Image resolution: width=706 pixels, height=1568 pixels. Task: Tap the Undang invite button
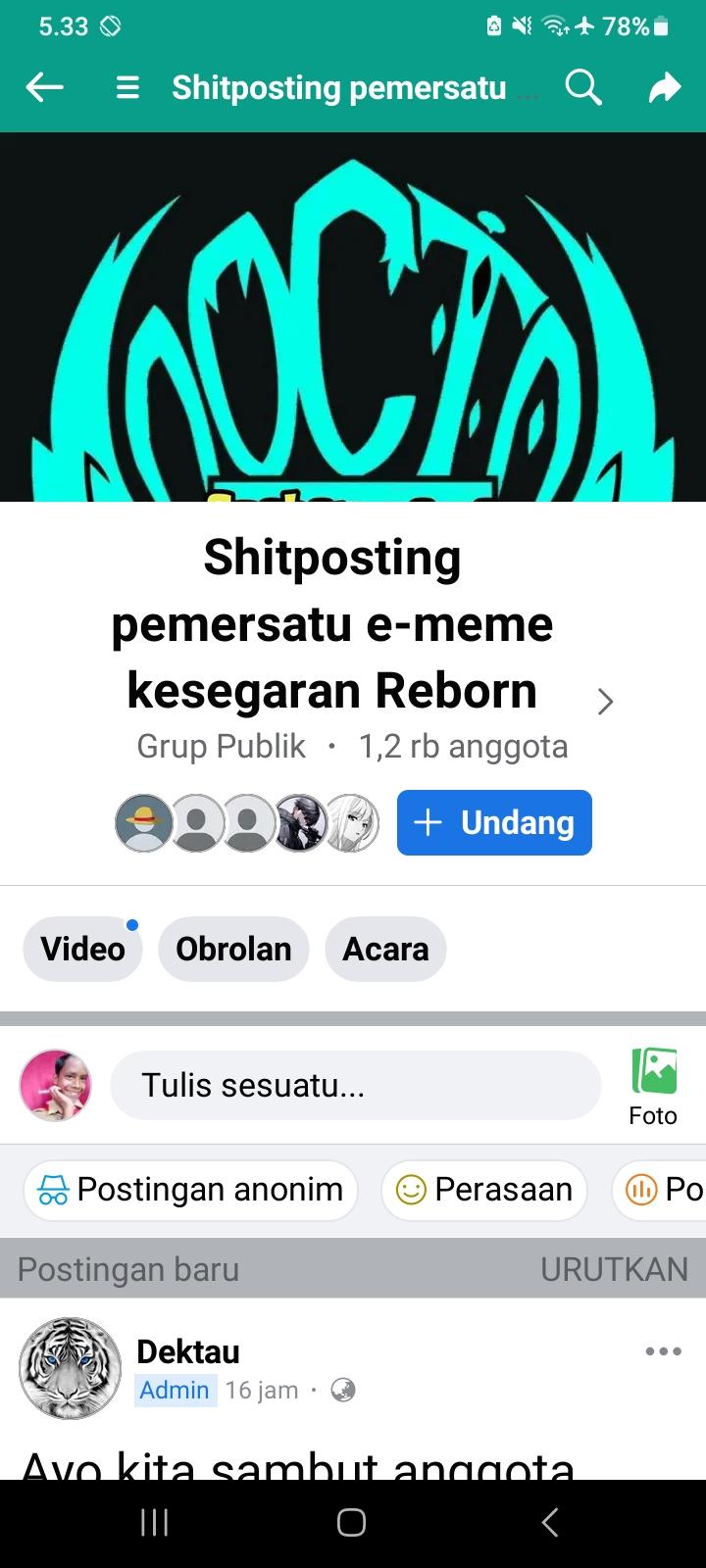pyautogui.click(x=494, y=822)
